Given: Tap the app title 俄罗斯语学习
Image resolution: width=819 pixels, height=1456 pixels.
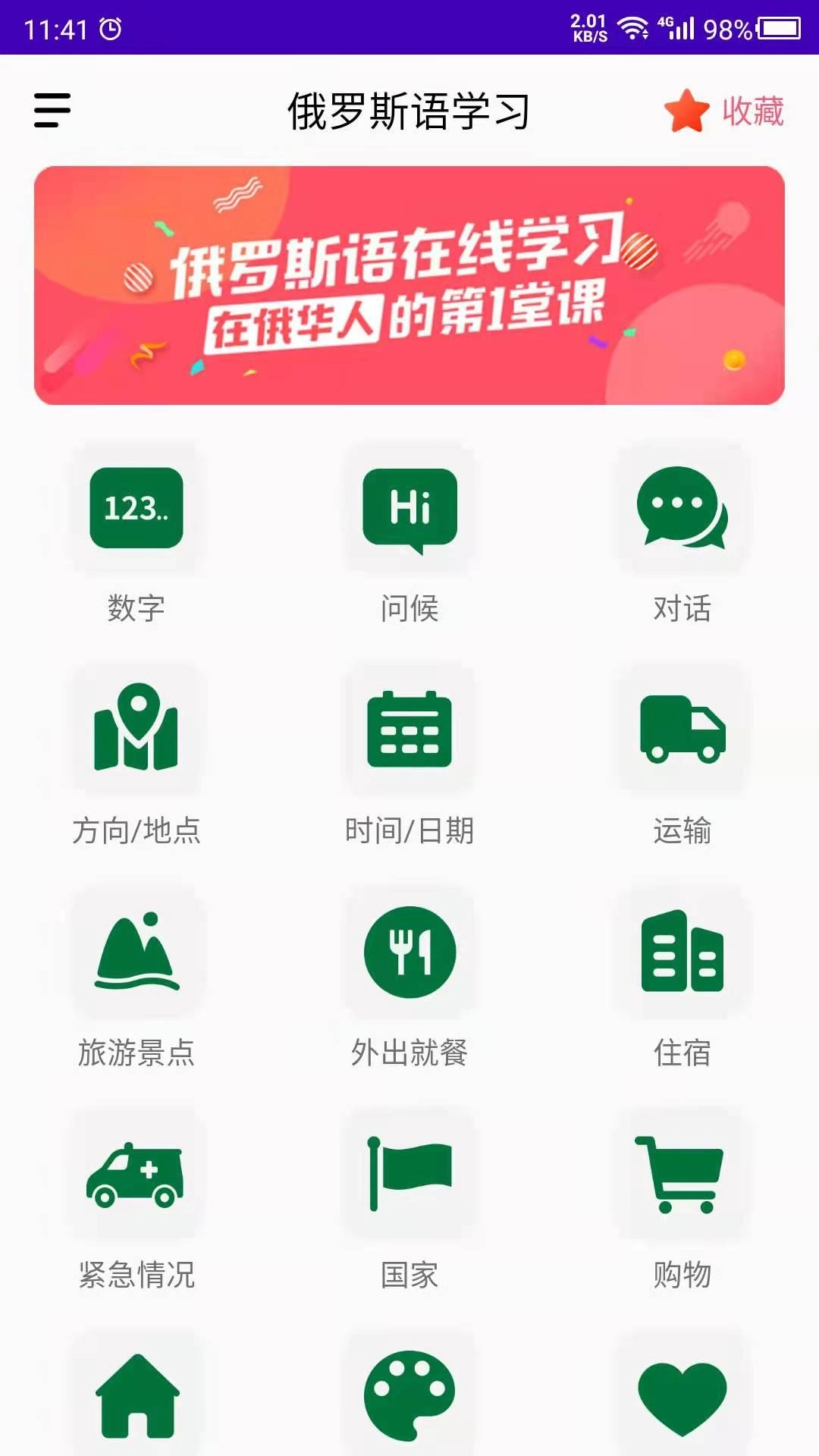Looking at the screenshot, I should [x=409, y=110].
